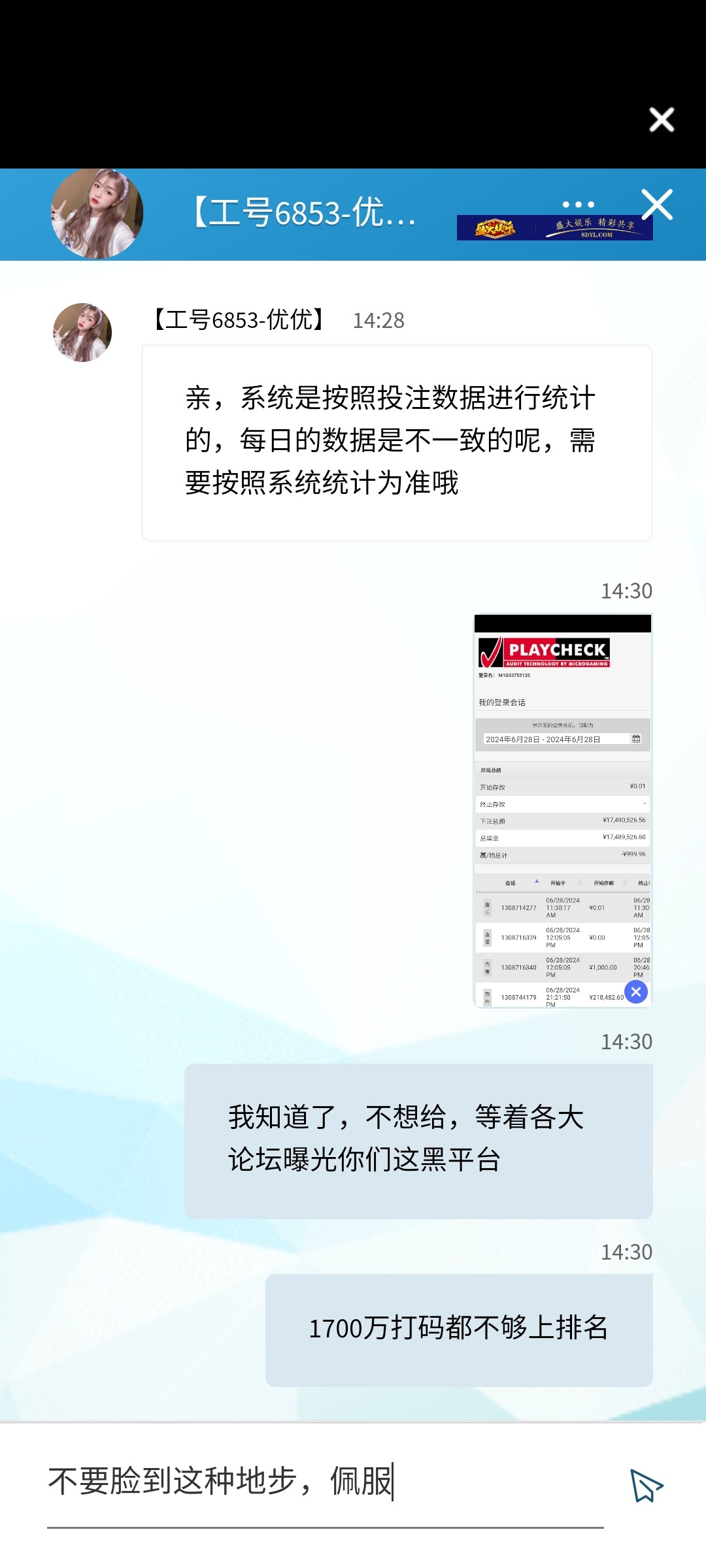The width and height of the screenshot is (706, 1568).
Task: Open the sent PlayCheck screenshot image
Action: pos(562,810)
